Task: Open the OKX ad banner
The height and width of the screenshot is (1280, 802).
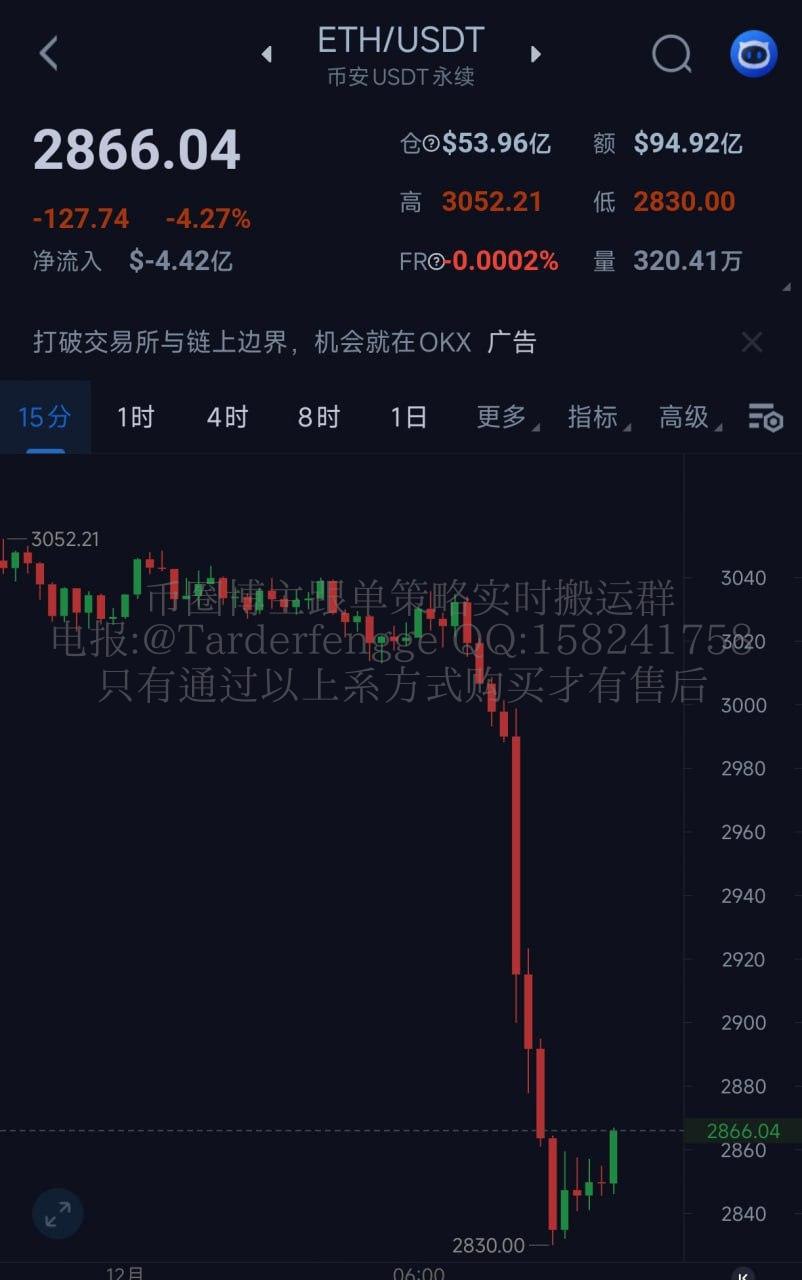Action: click(x=285, y=343)
